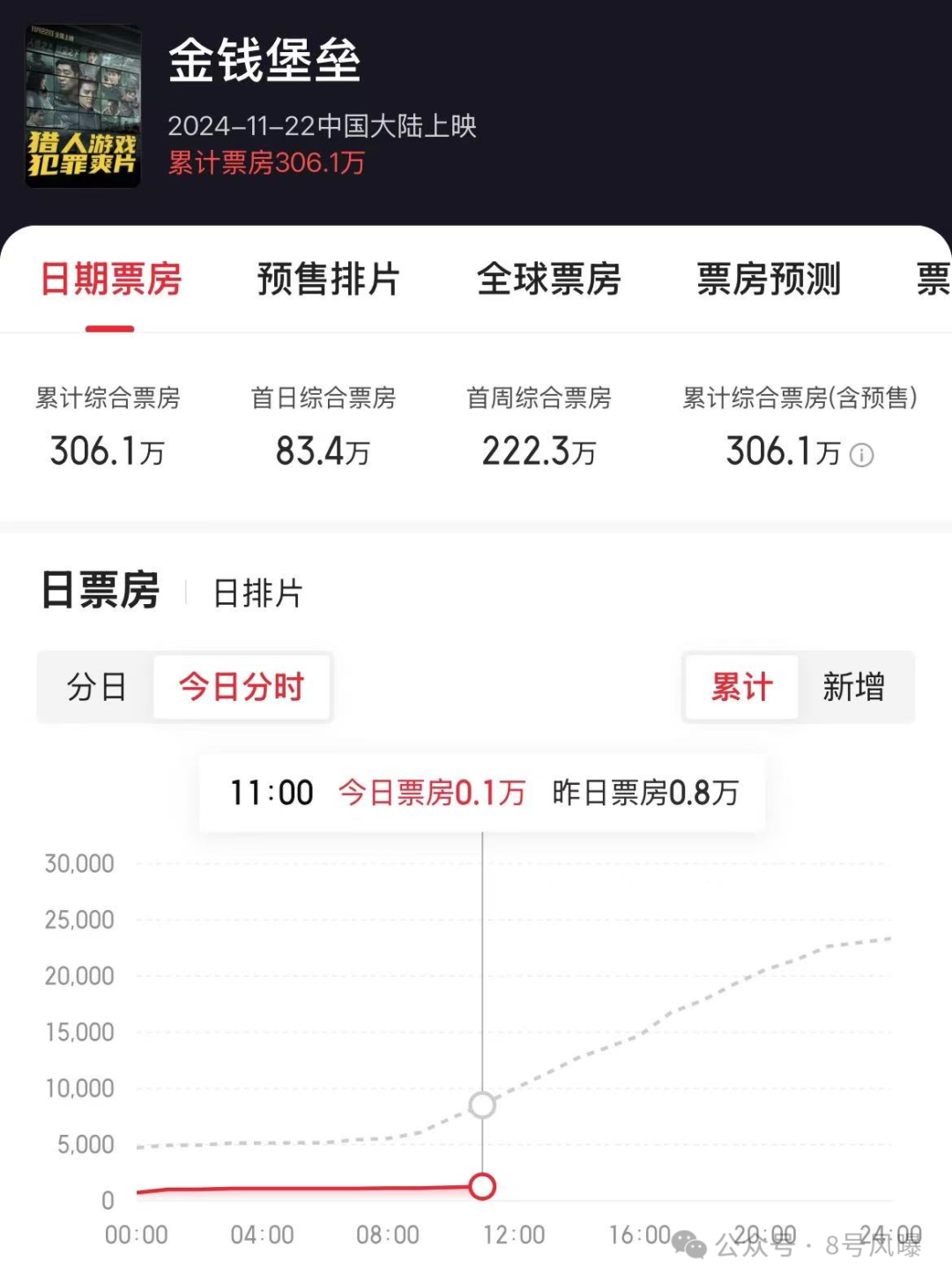Tap the 金钱堡垒 movie poster

[x=82, y=100]
